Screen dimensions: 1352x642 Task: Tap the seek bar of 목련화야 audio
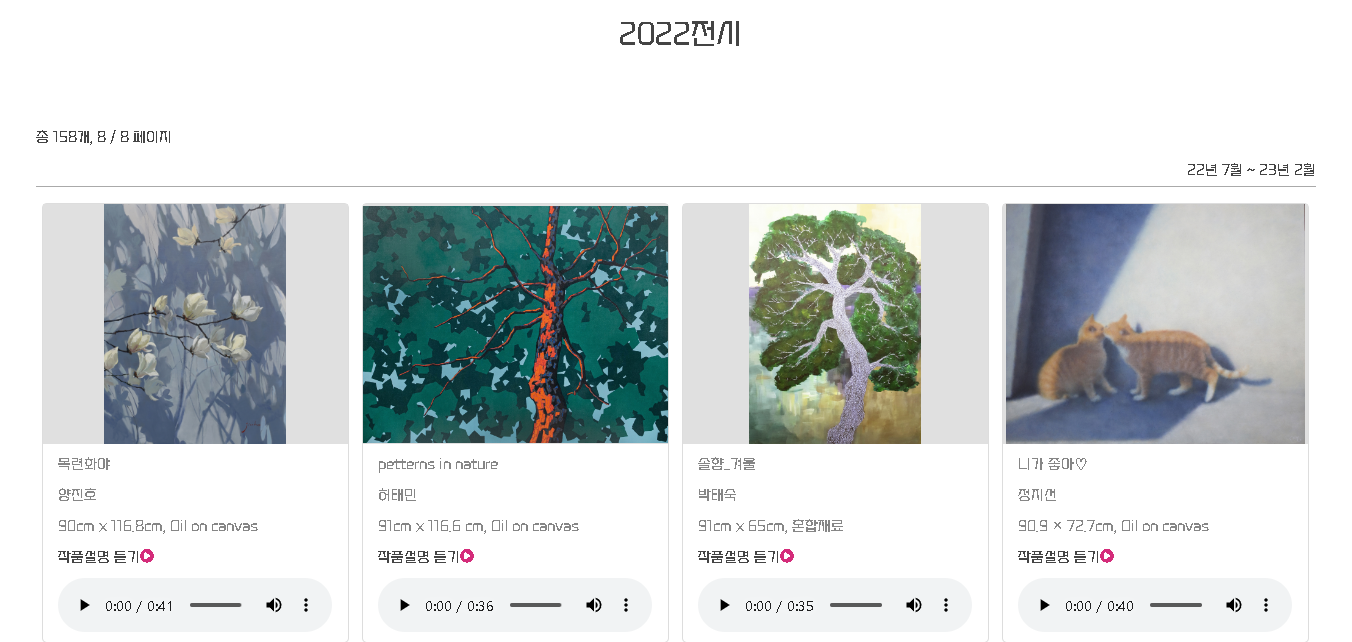point(216,605)
